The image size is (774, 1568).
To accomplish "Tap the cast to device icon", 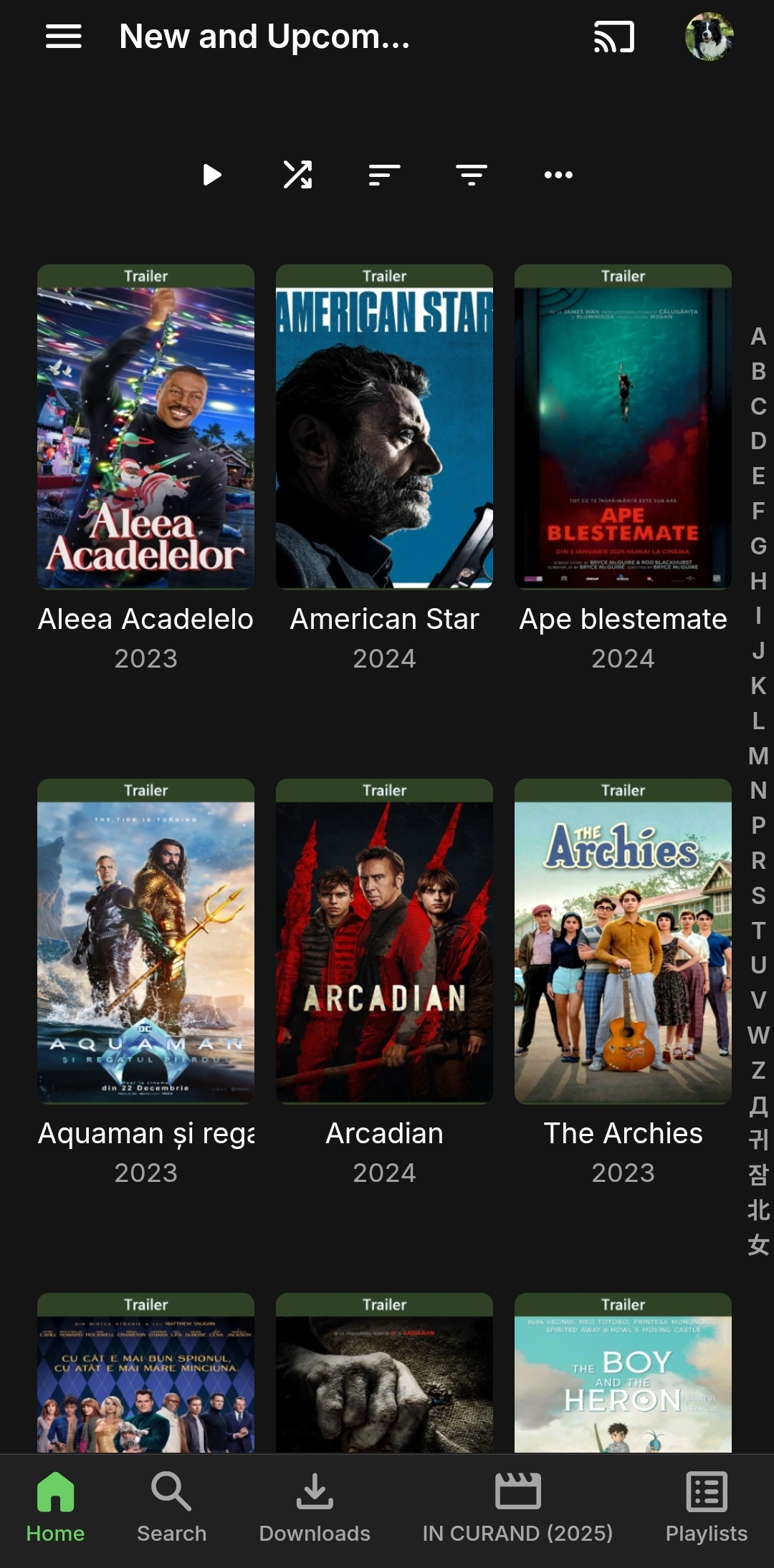I will pos(614,37).
